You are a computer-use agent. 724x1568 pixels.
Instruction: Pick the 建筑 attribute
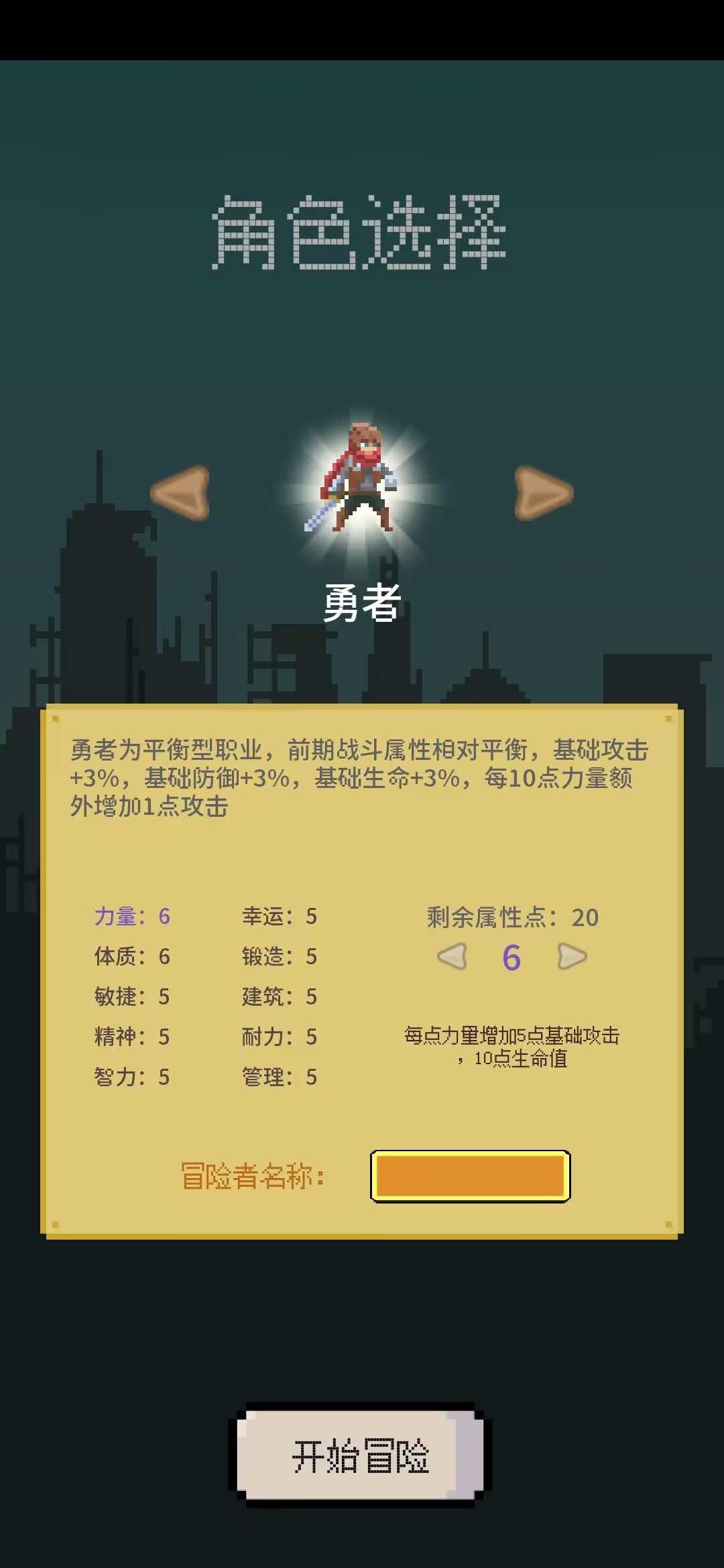click(x=279, y=996)
